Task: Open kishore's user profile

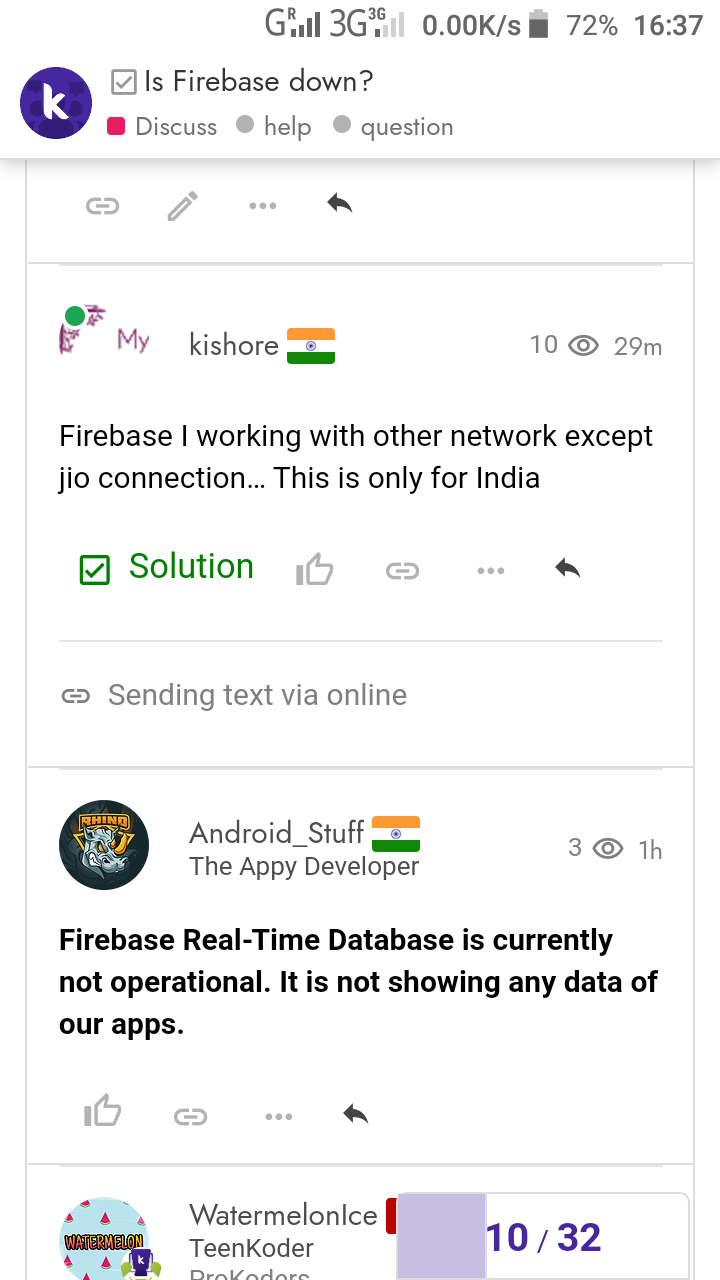Action: pyautogui.click(x=234, y=345)
